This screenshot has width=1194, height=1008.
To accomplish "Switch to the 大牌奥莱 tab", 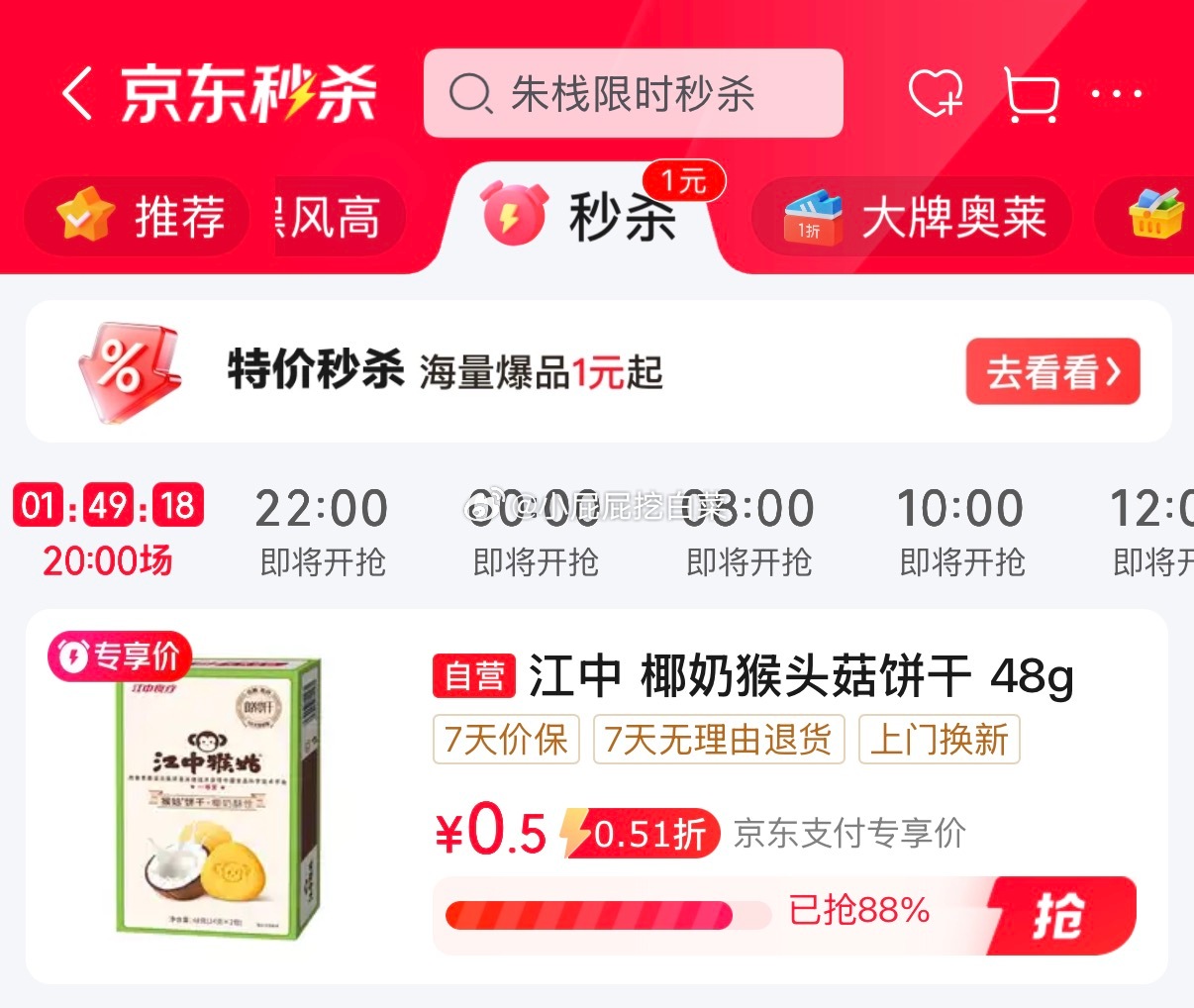I will tap(912, 217).
